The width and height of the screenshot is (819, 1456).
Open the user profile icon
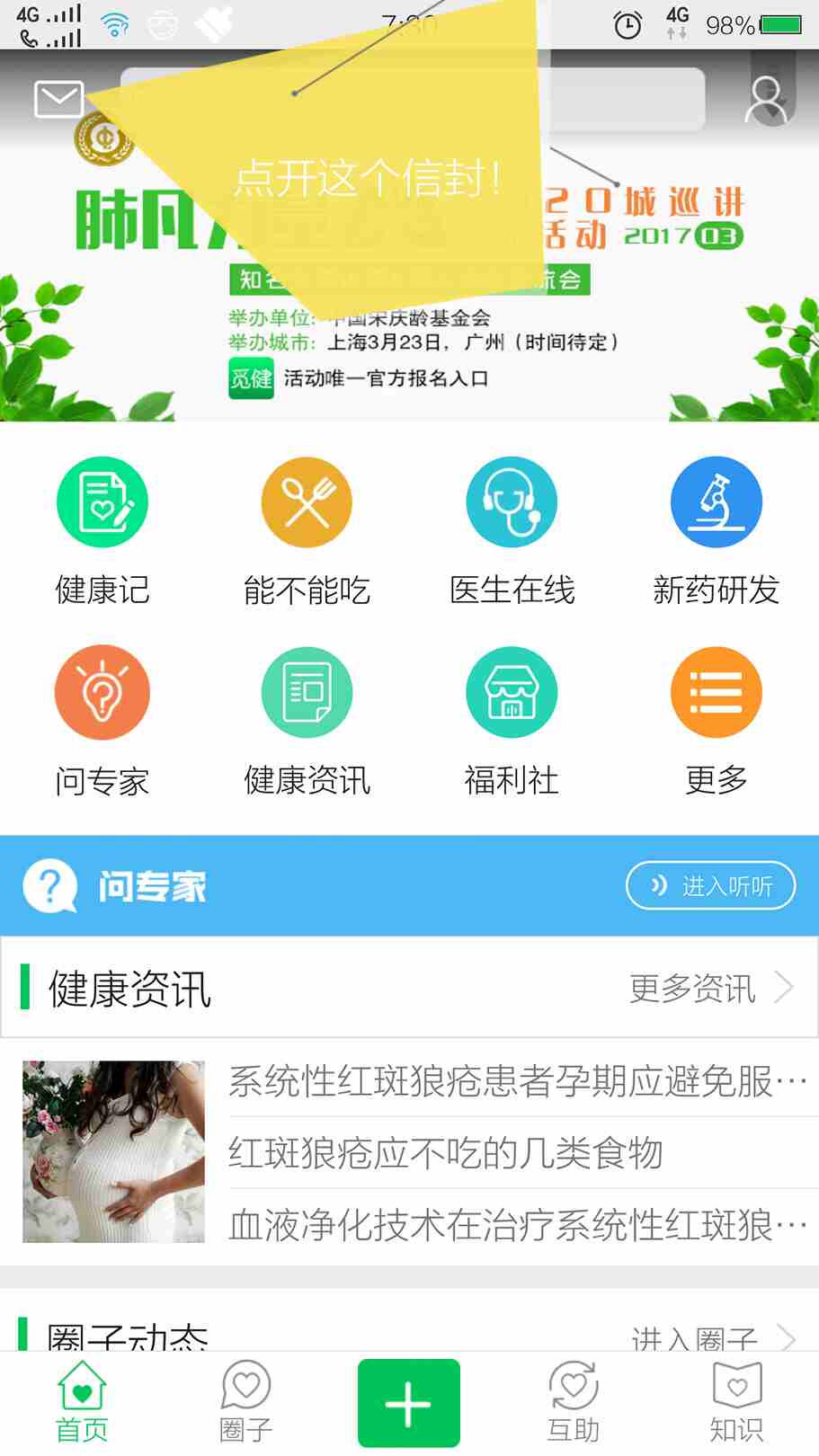(766, 100)
